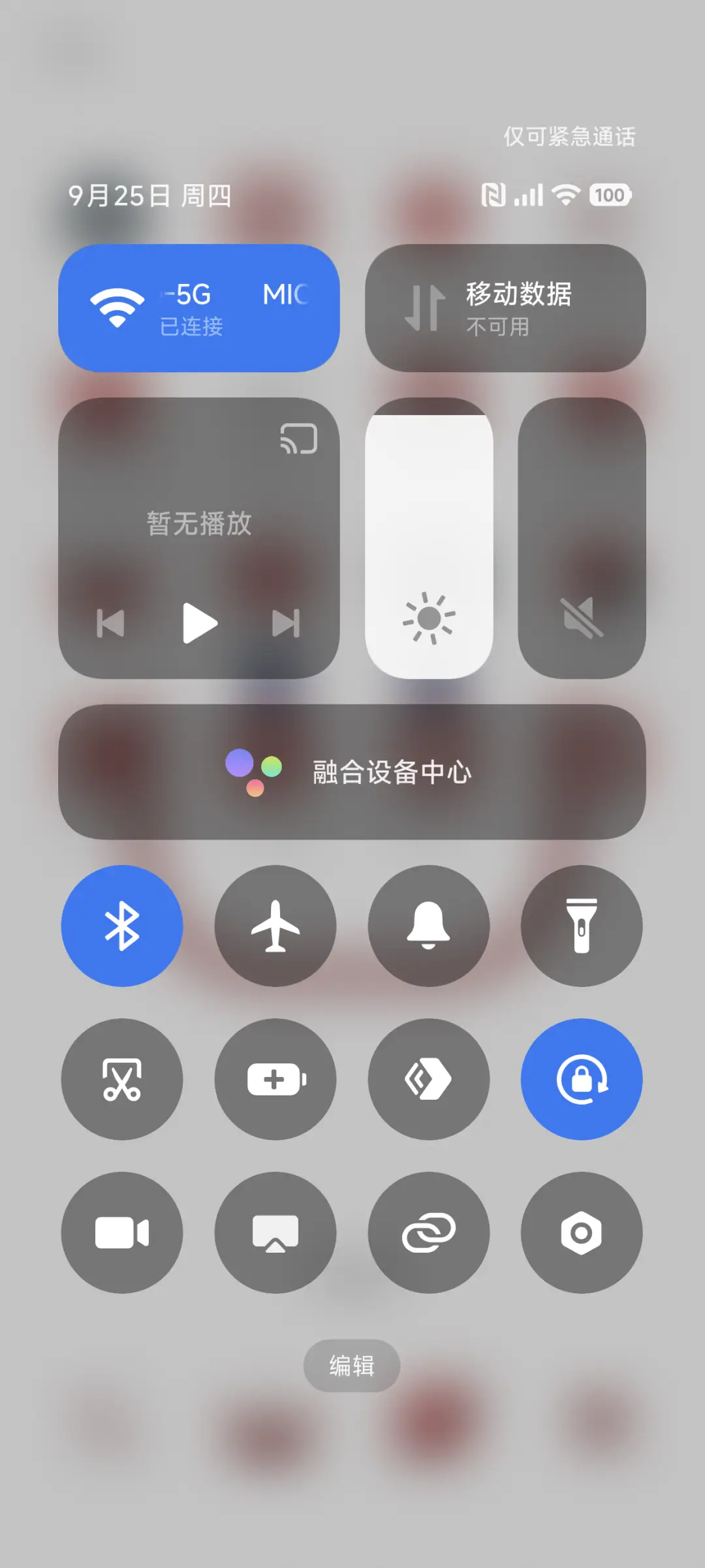The image size is (705, 1568).
Task: Select the screenshot scissors icon
Action: pos(122,1079)
